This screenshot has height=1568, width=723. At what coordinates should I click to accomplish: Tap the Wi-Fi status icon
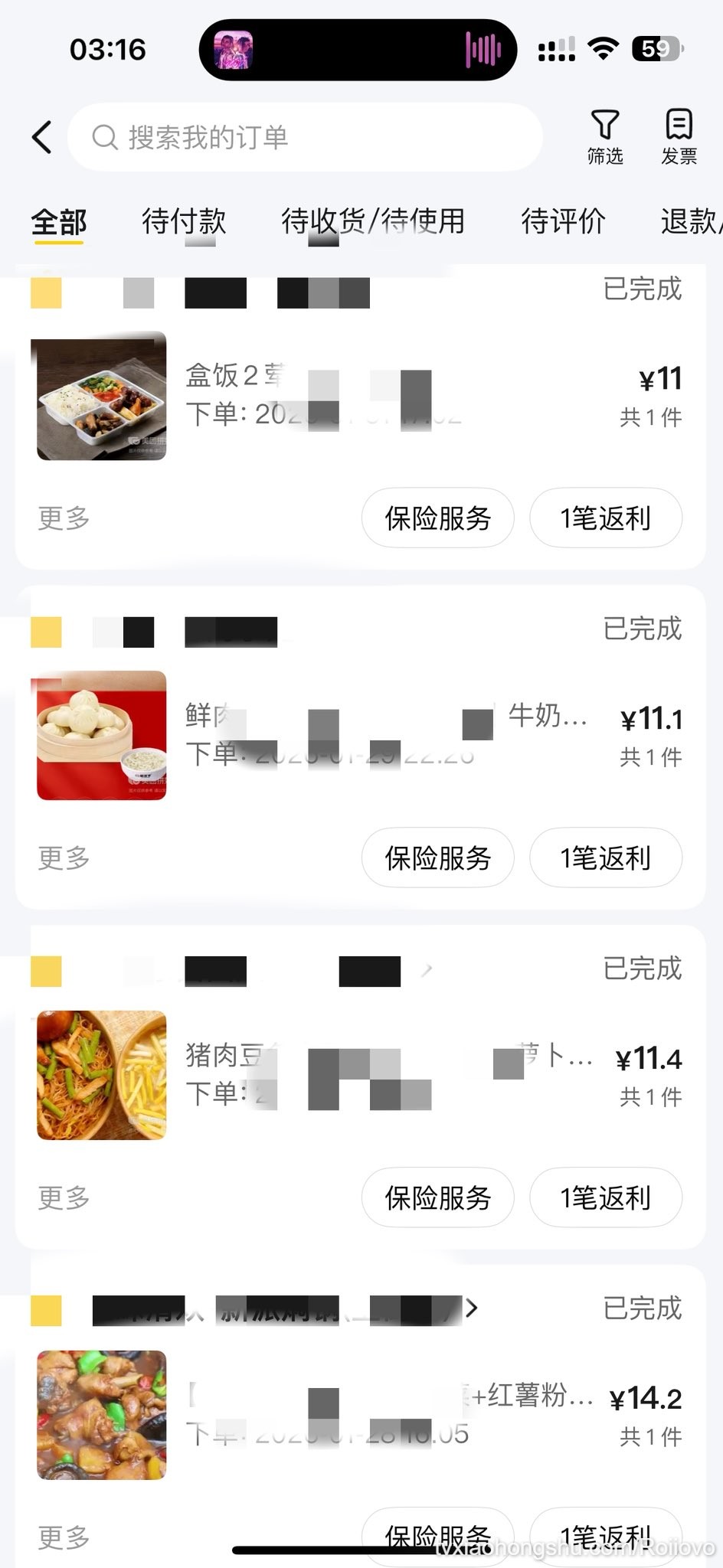pyautogui.click(x=604, y=49)
